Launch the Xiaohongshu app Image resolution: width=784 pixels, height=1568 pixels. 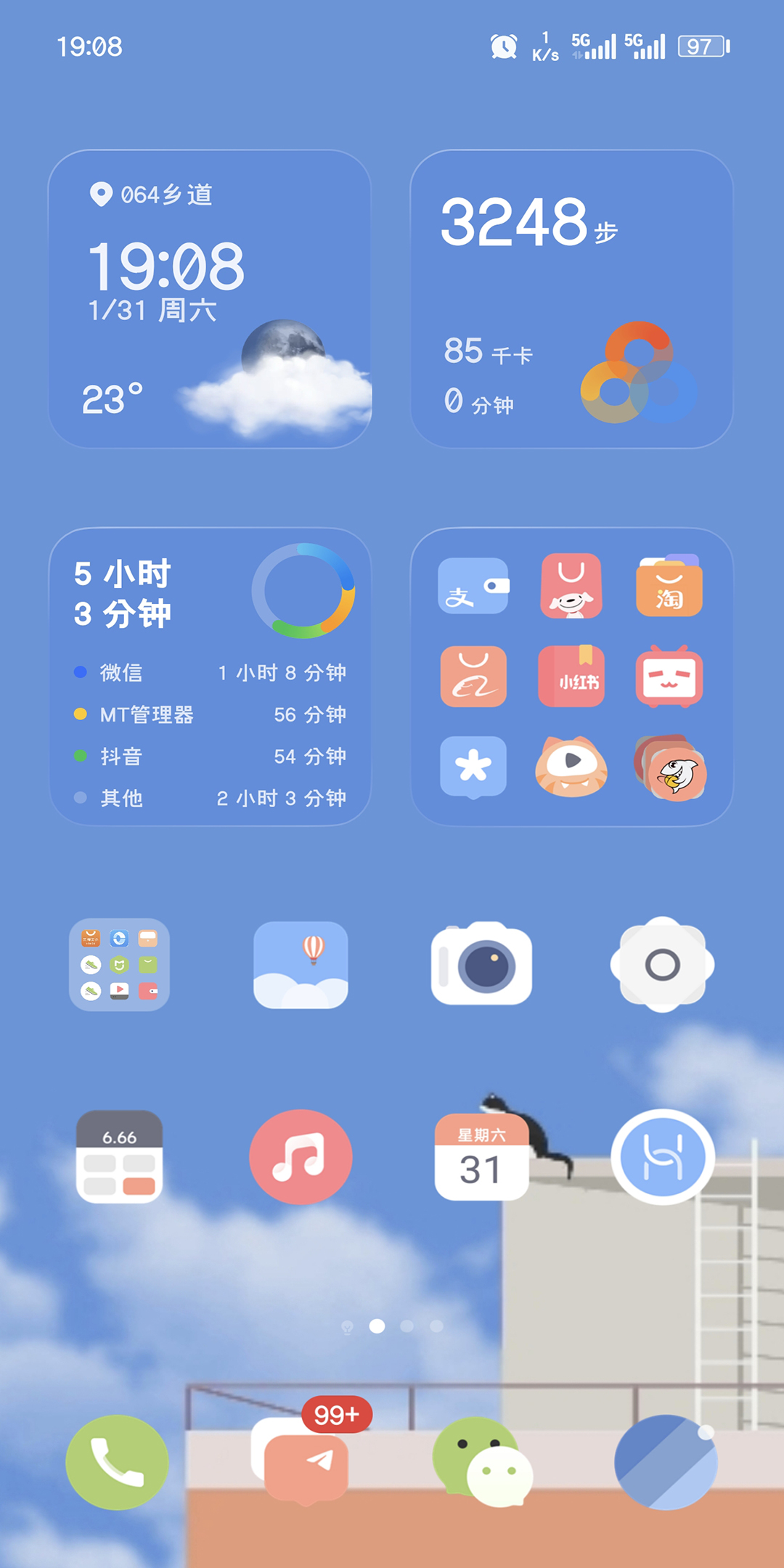coord(571,677)
